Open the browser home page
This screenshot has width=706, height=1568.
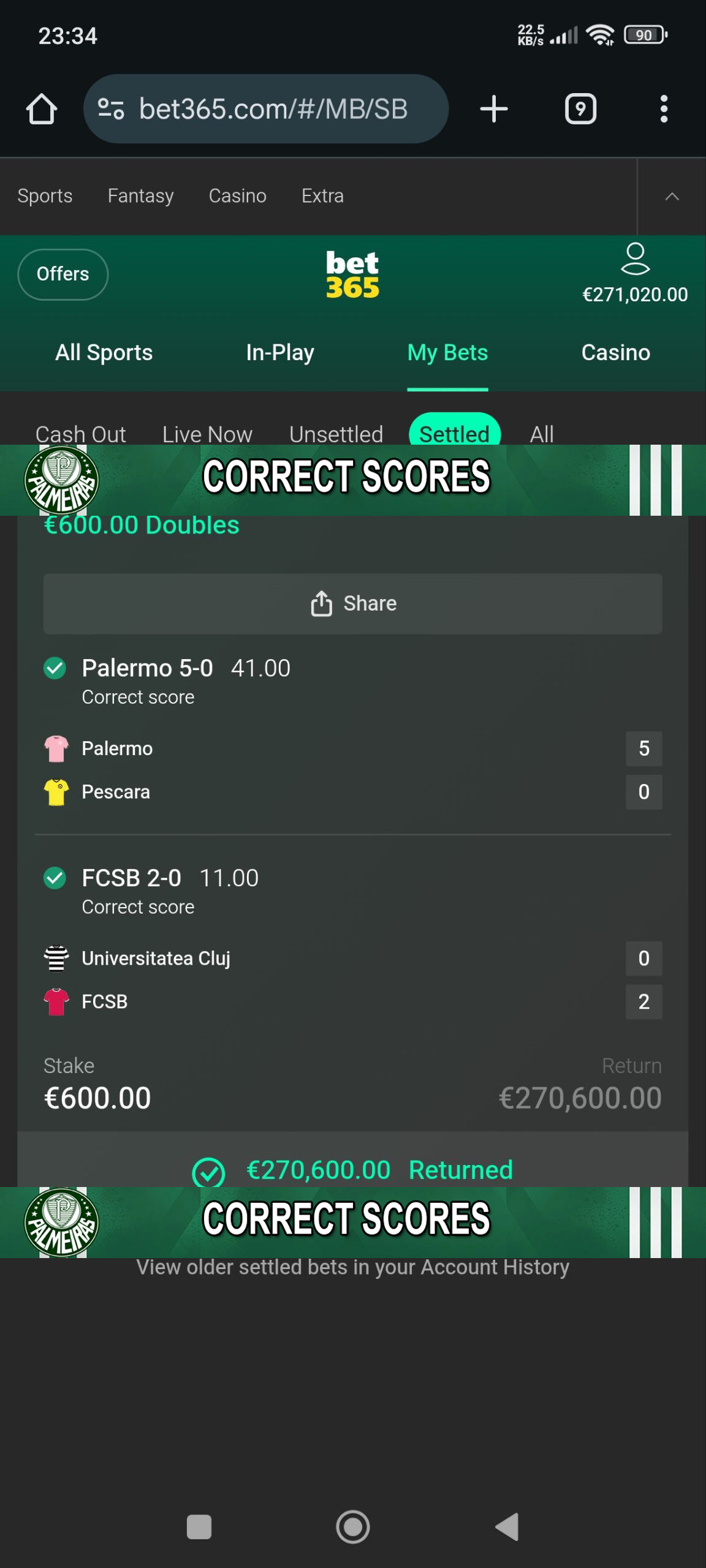[42, 109]
